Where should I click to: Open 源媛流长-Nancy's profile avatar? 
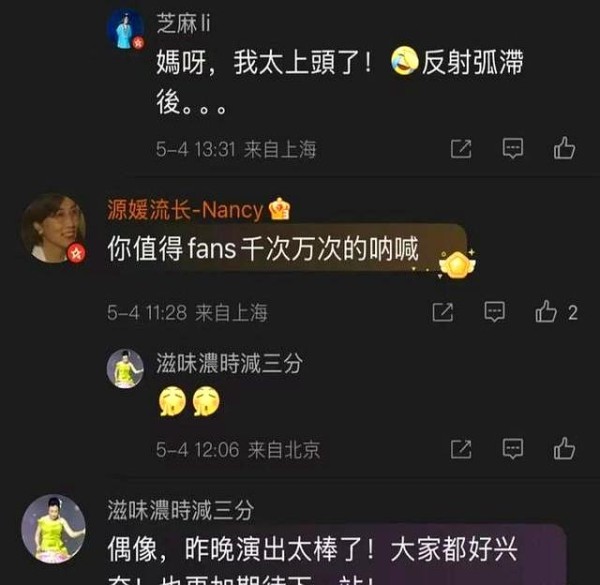click(53, 228)
